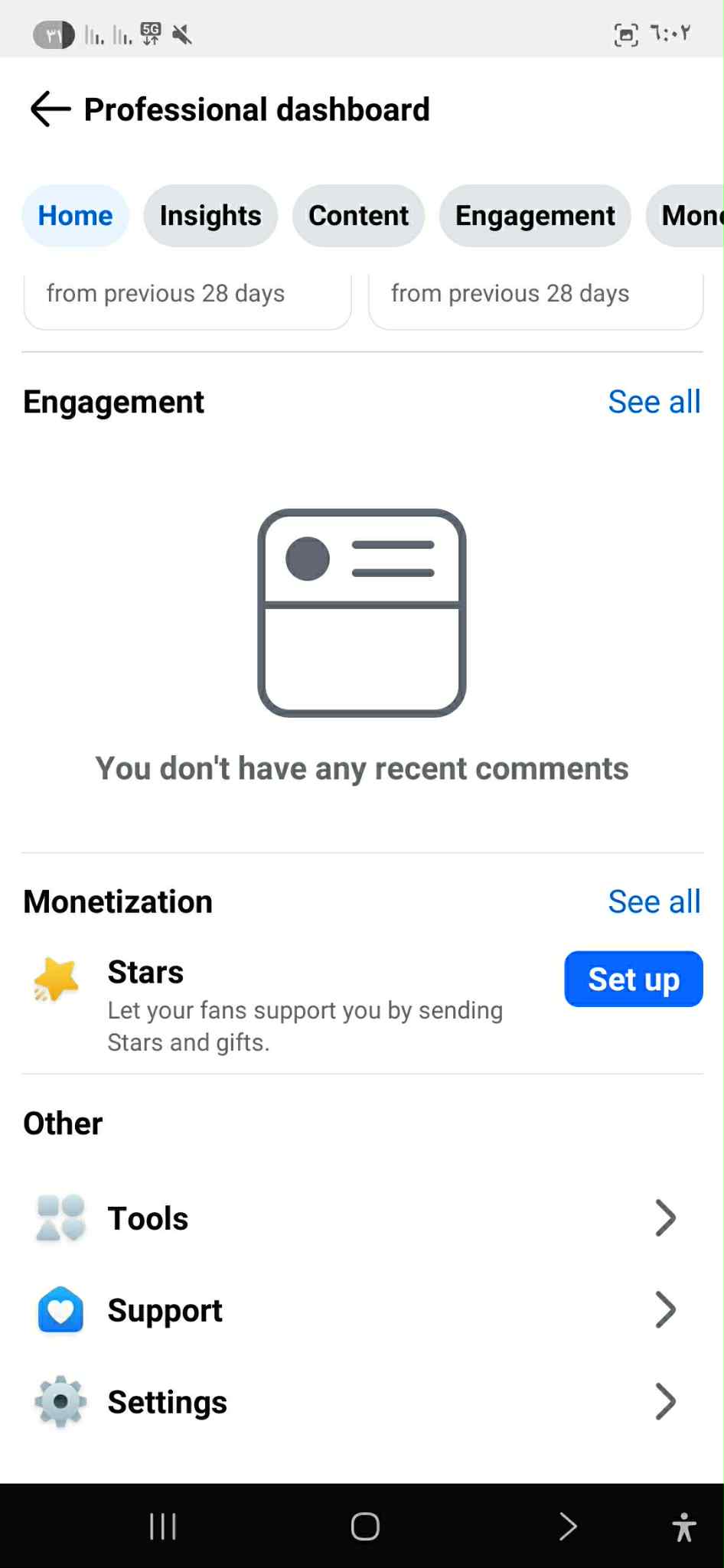724x1568 pixels.
Task: Select the Home tab
Action: (x=75, y=216)
